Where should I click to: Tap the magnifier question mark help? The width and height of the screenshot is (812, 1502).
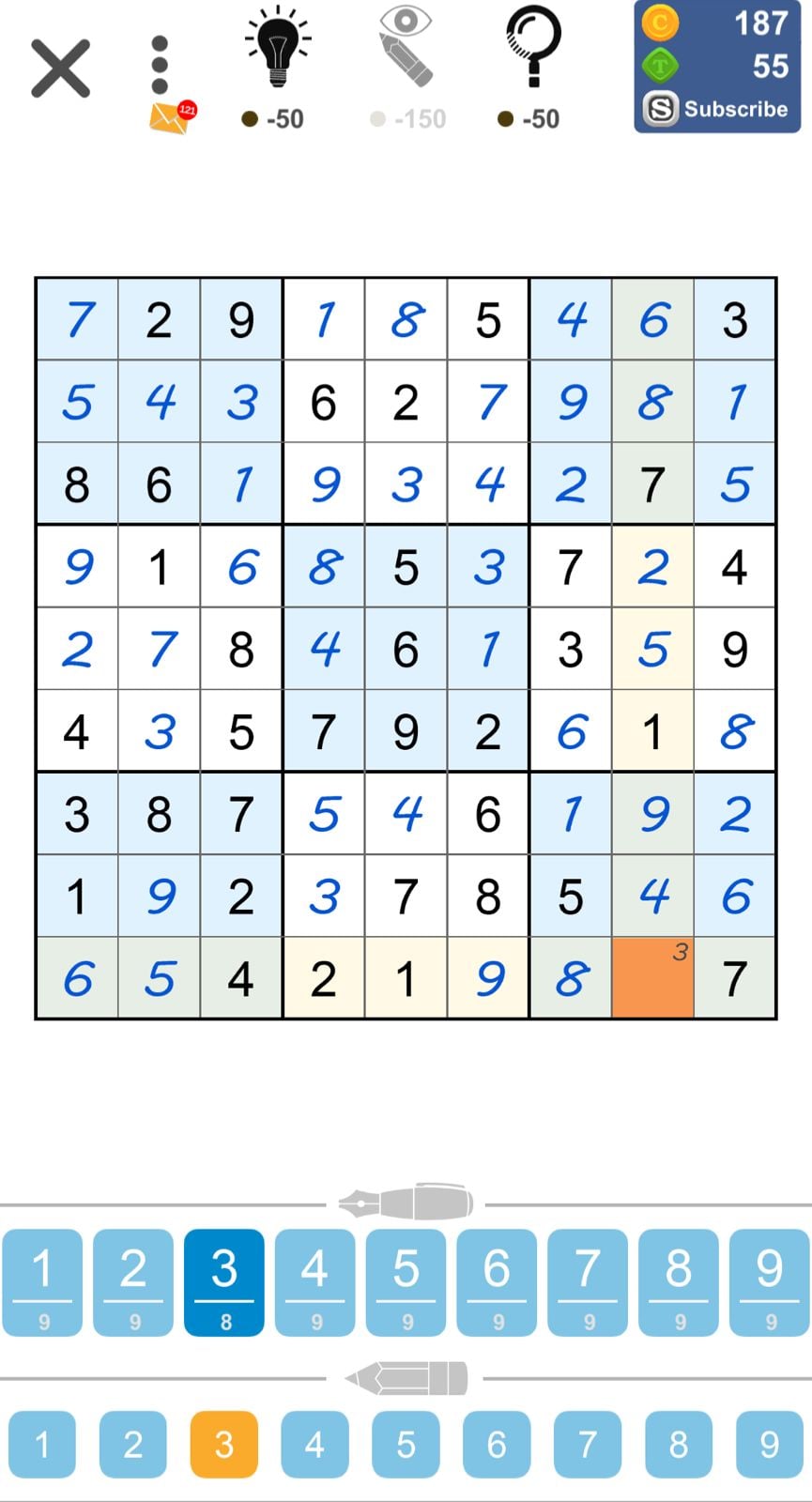coord(532,69)
